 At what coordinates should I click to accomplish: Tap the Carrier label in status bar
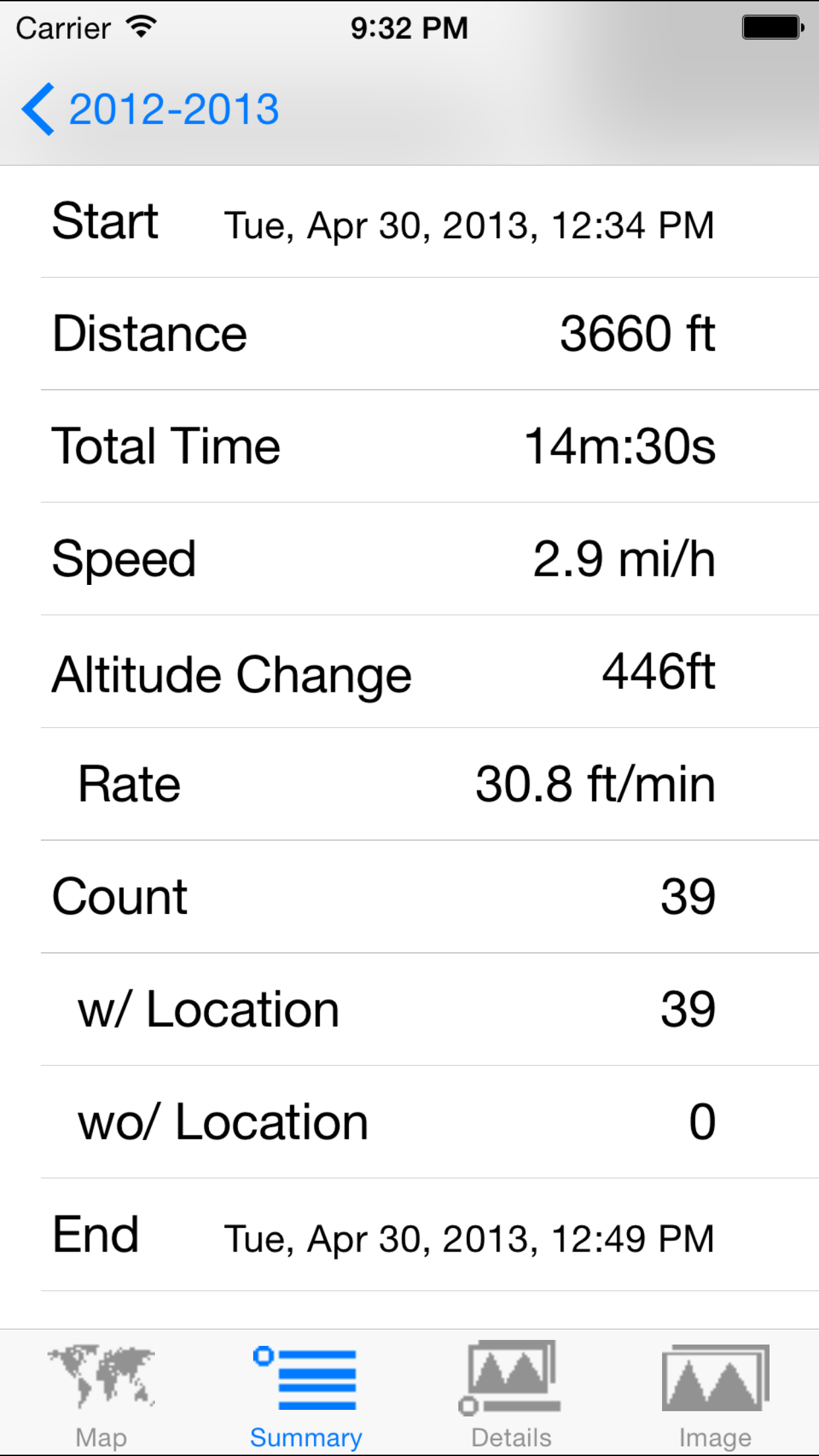pyautogui.click(x=63, y=26)
